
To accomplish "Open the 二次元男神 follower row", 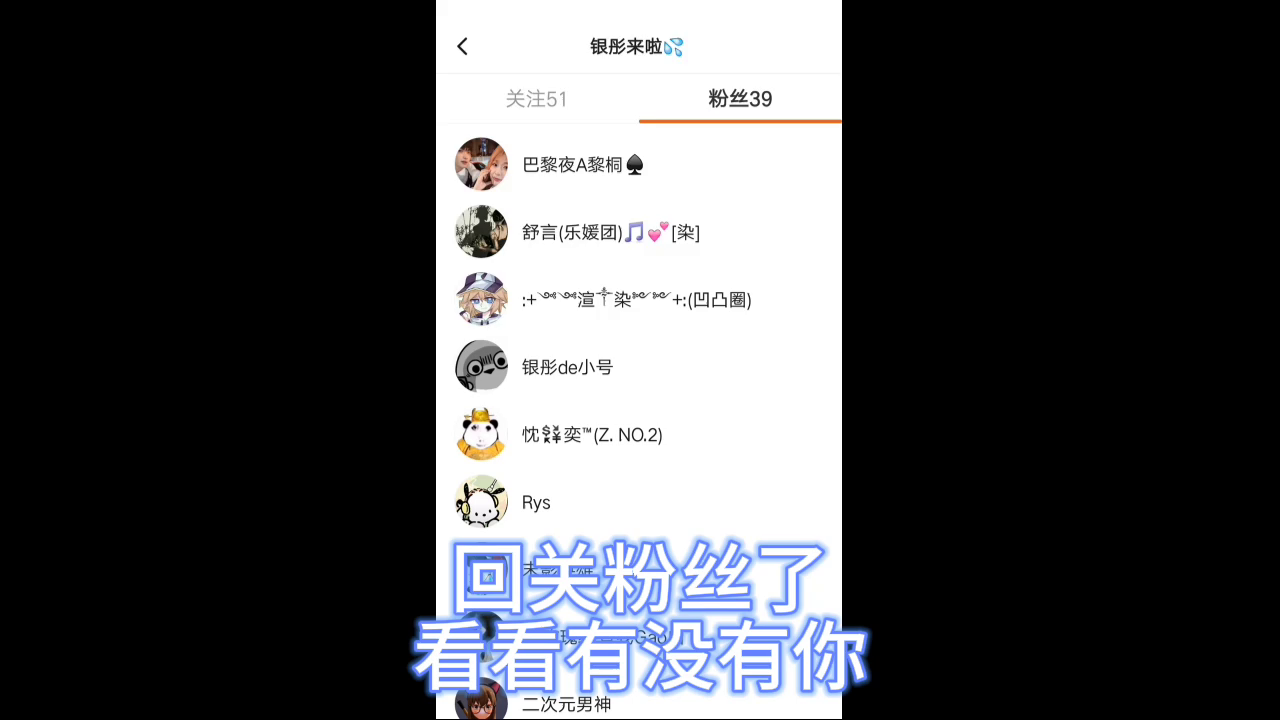I will [566, 704].
